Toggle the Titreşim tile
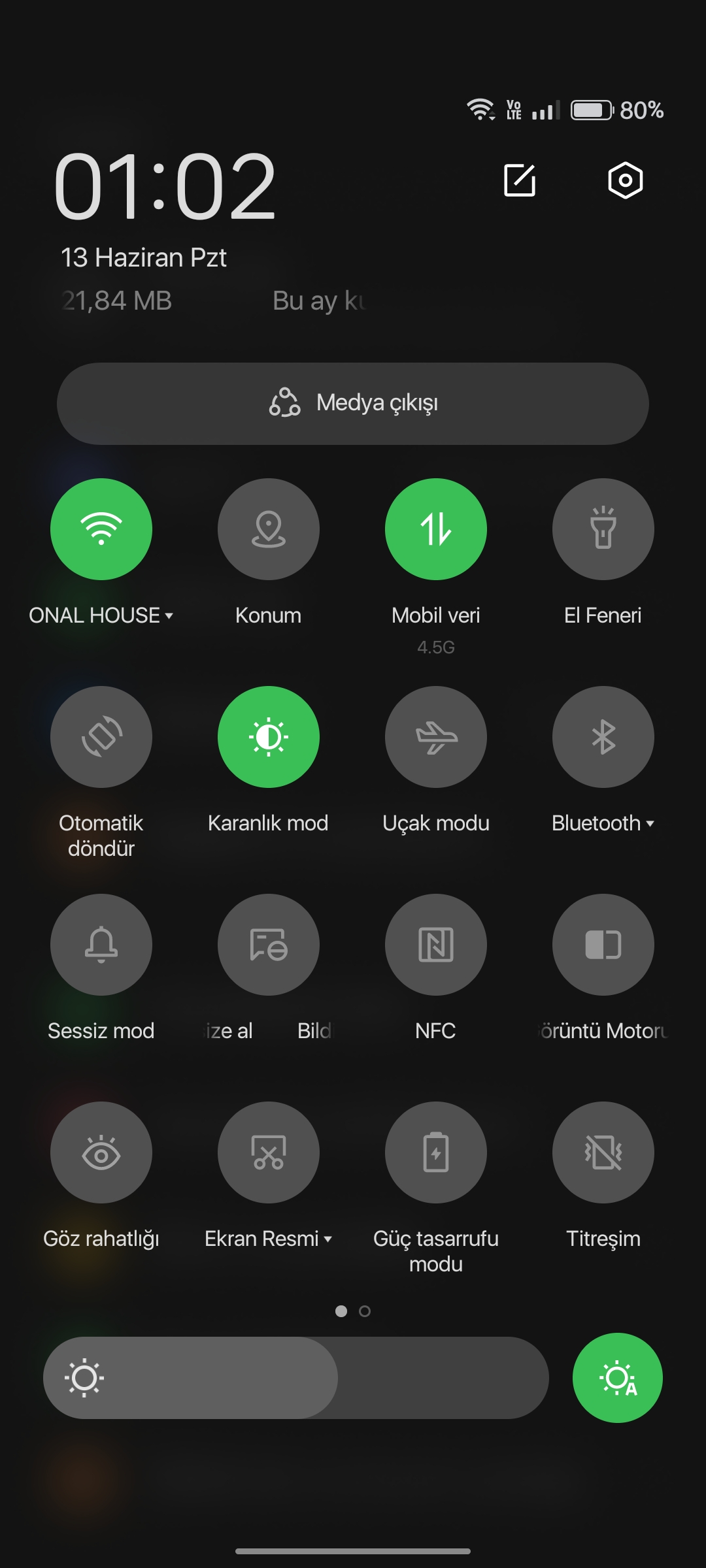Image resolution: width=706 pixels, height=1568 pixels. tap(603, 1152)
